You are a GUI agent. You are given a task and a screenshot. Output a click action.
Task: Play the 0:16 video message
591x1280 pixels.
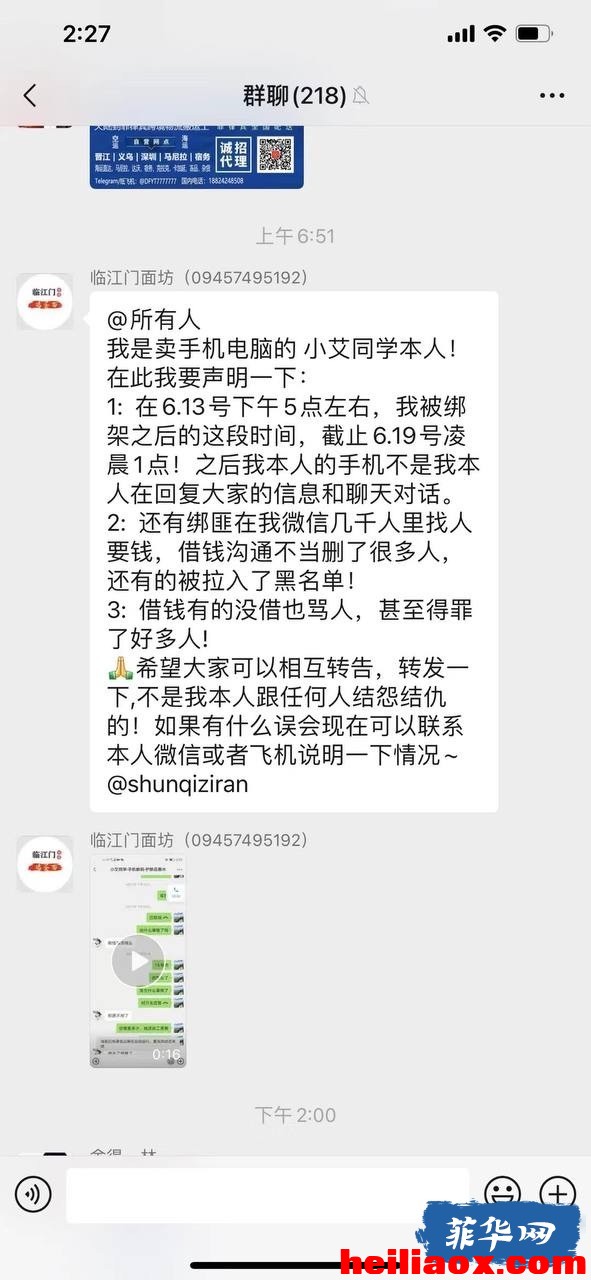(138, 961)
